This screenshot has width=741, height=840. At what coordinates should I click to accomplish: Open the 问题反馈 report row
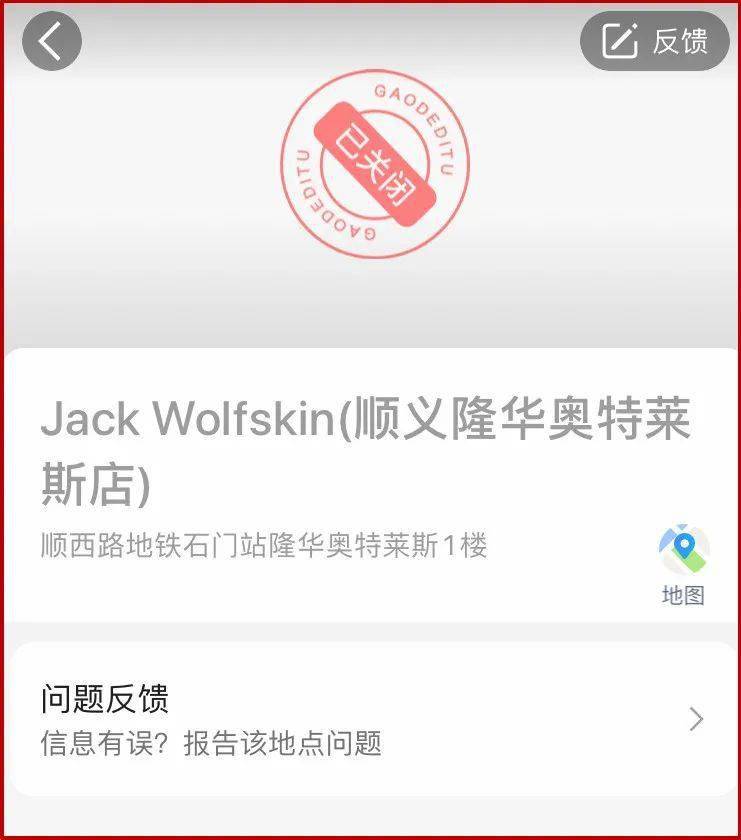point(370,720)
